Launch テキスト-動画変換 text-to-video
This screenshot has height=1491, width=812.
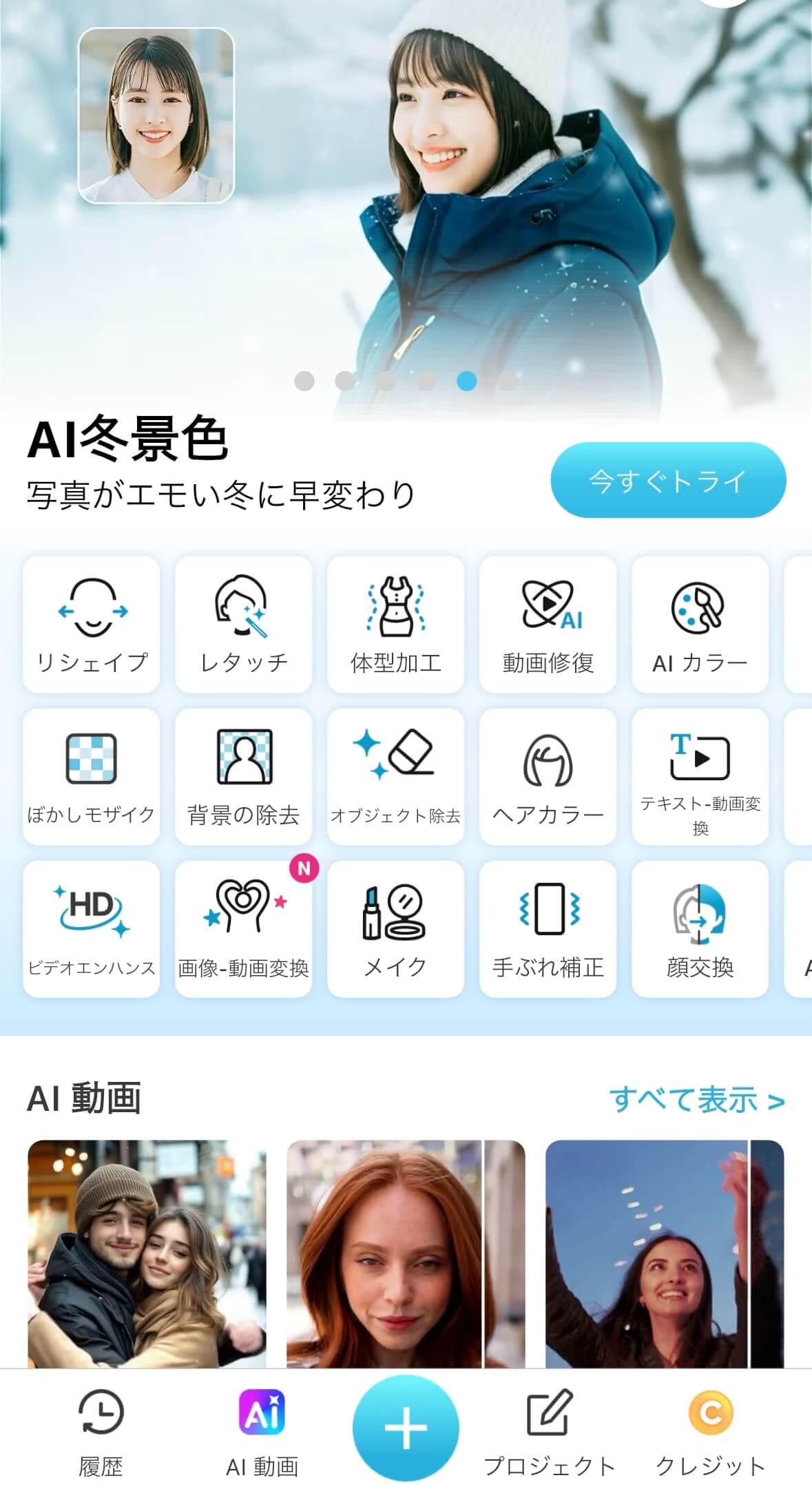click(700, 775)
